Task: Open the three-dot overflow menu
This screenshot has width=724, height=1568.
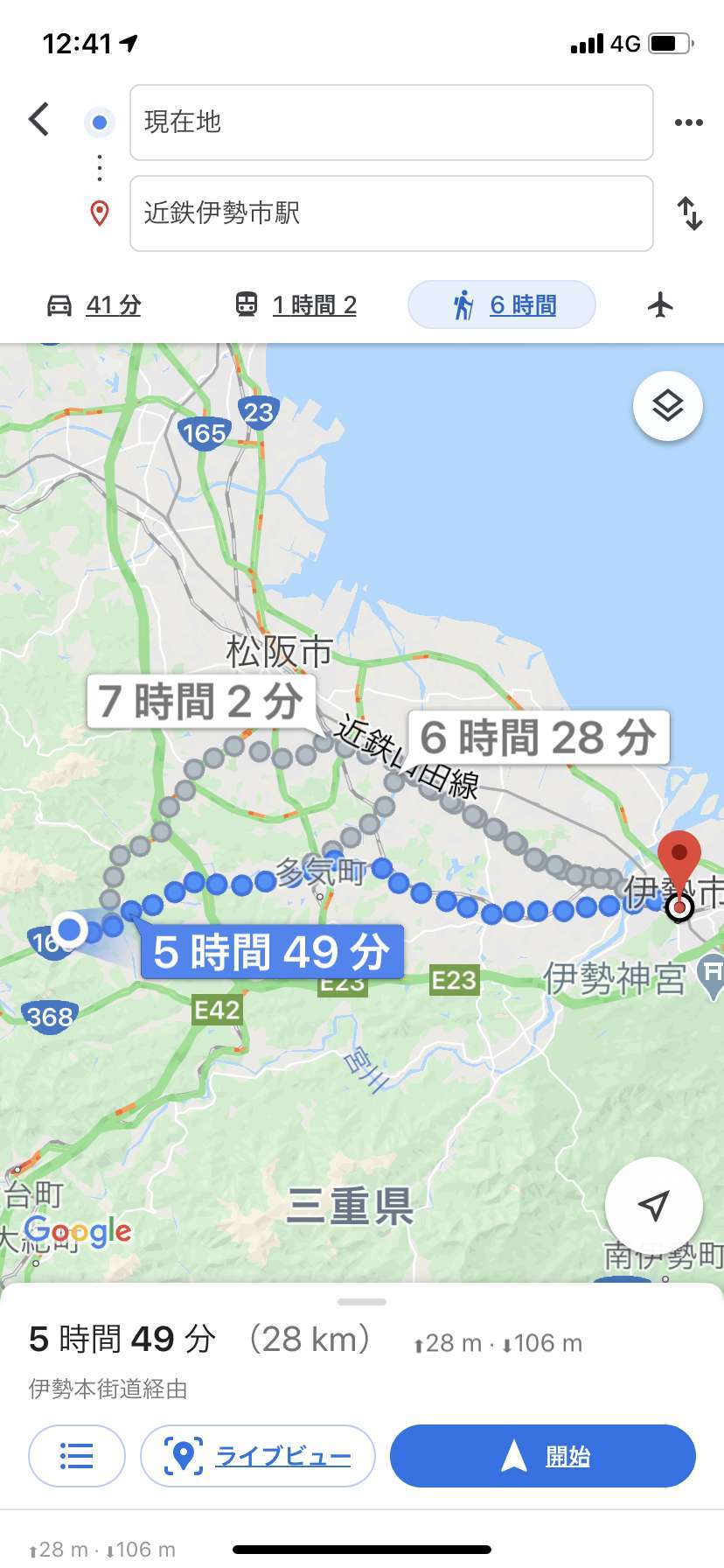Action: [689, 122]
